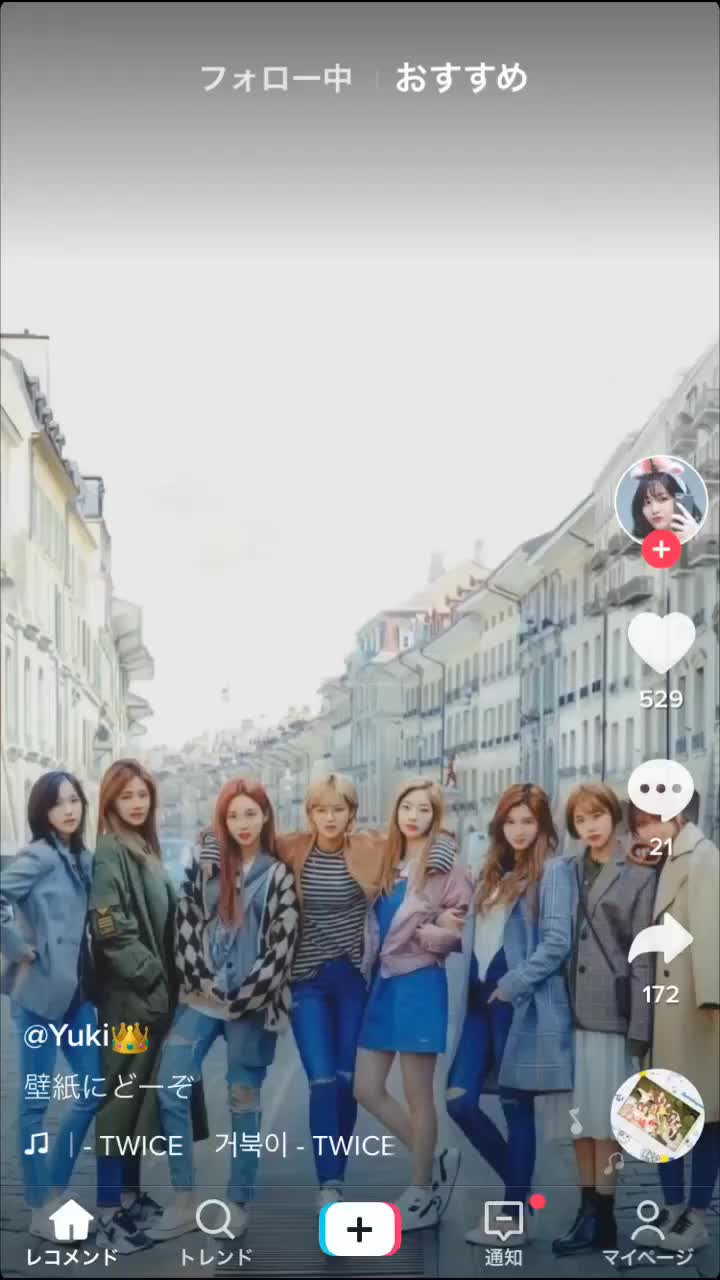Open the 거북이 - TWICE sound
This screenshot has width=720, height=1280.
tap(304, 1145)
